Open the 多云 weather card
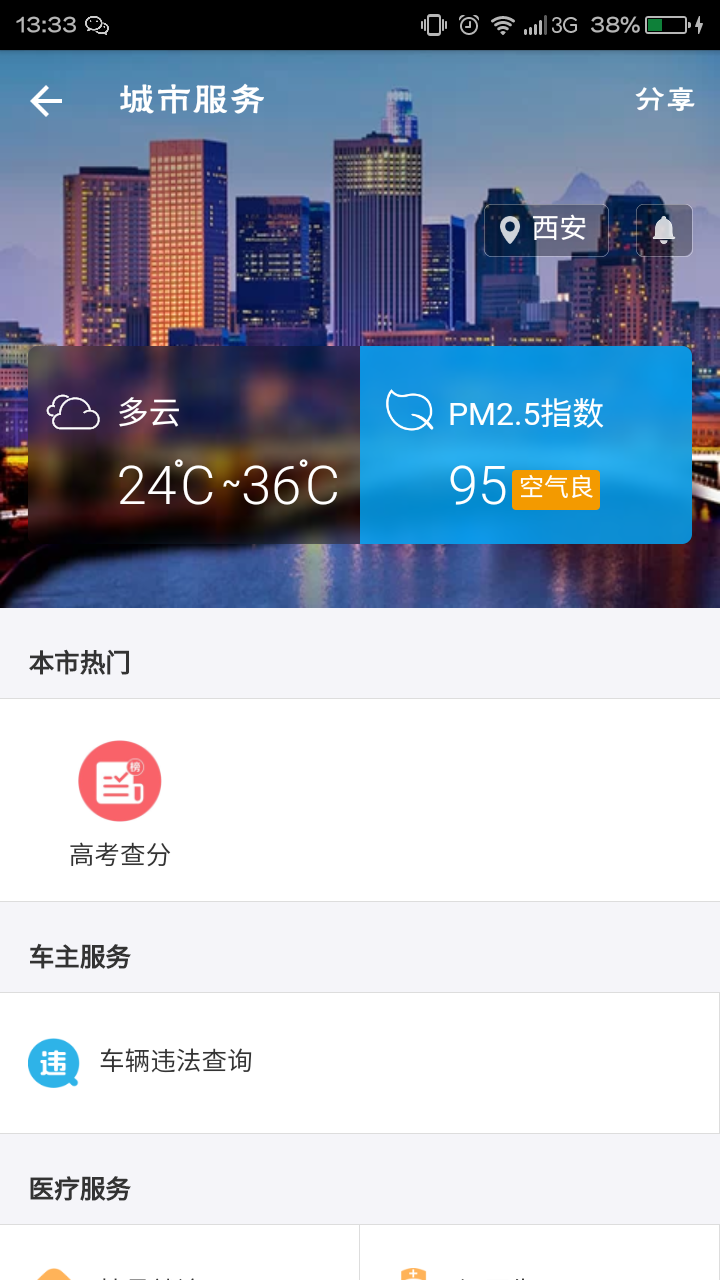 [x=194, y=445]
